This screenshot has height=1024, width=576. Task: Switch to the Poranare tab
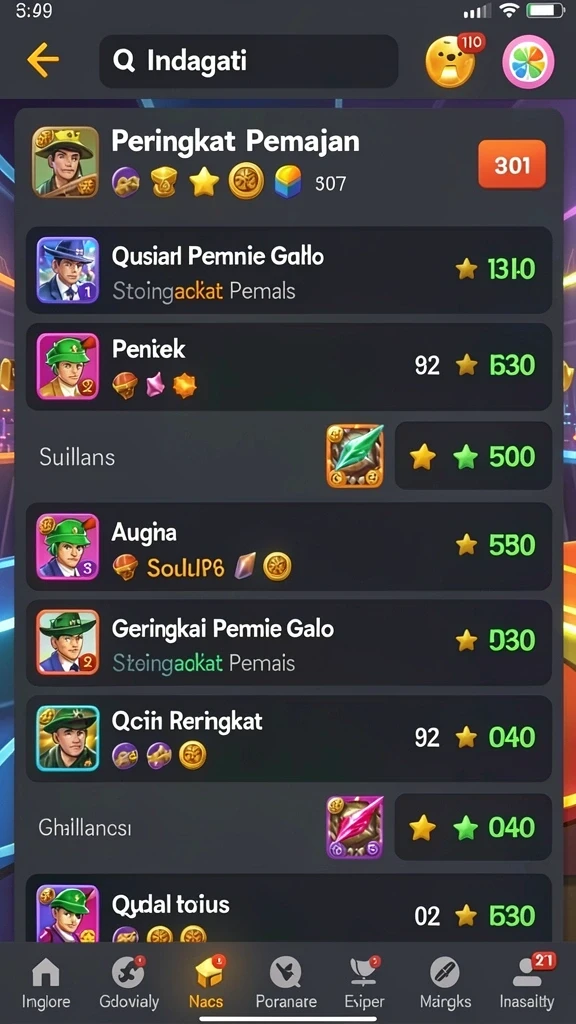tap(286, 983)
